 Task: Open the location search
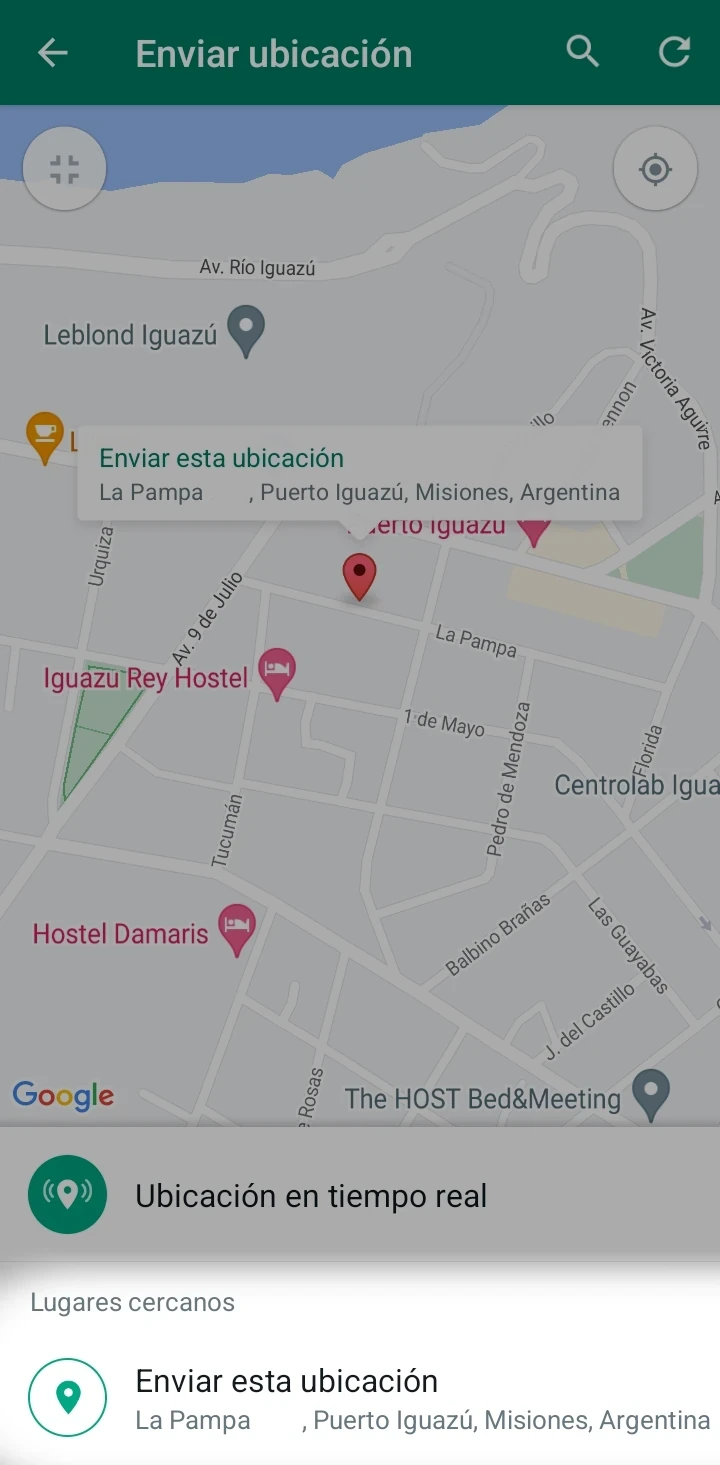(582, 51)
